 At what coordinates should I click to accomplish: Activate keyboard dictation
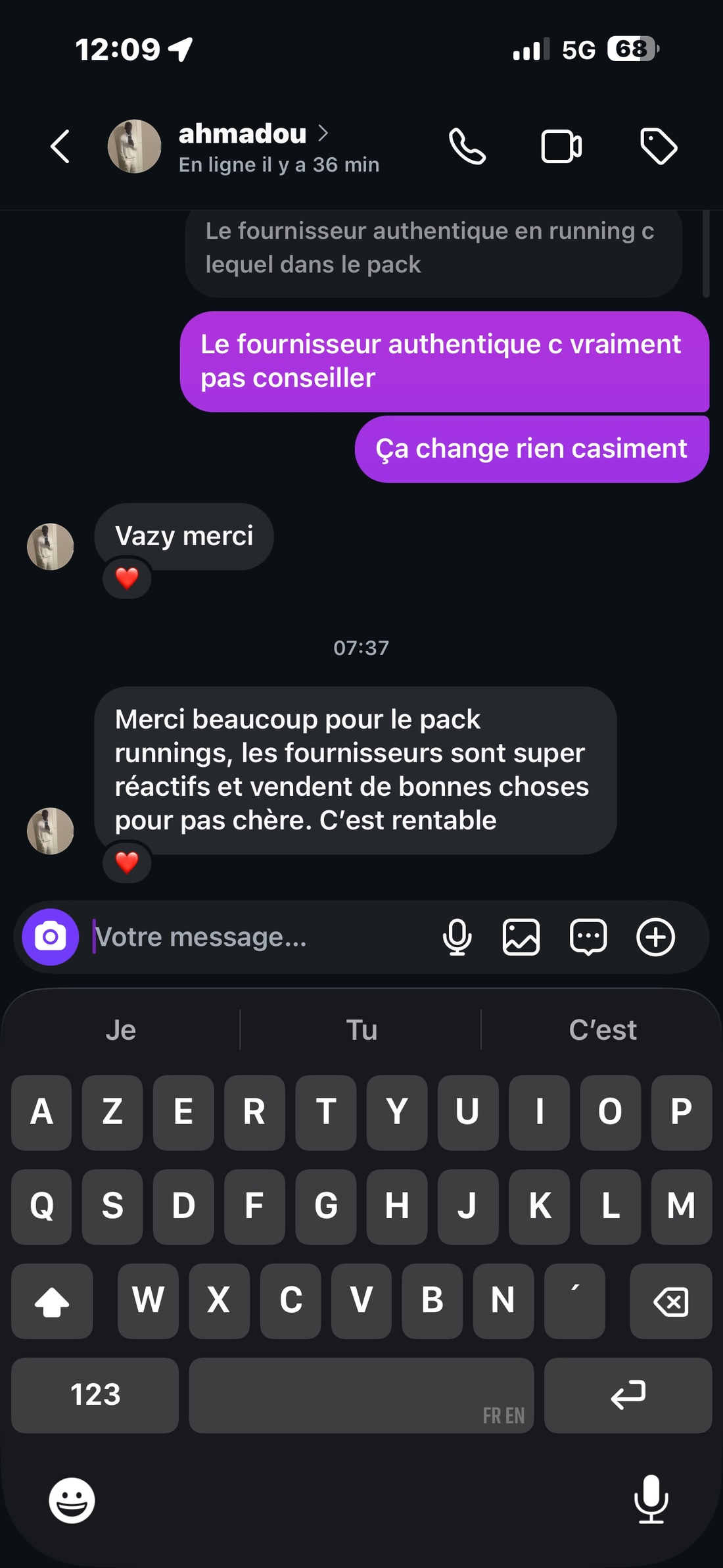tap(650, 1500)
